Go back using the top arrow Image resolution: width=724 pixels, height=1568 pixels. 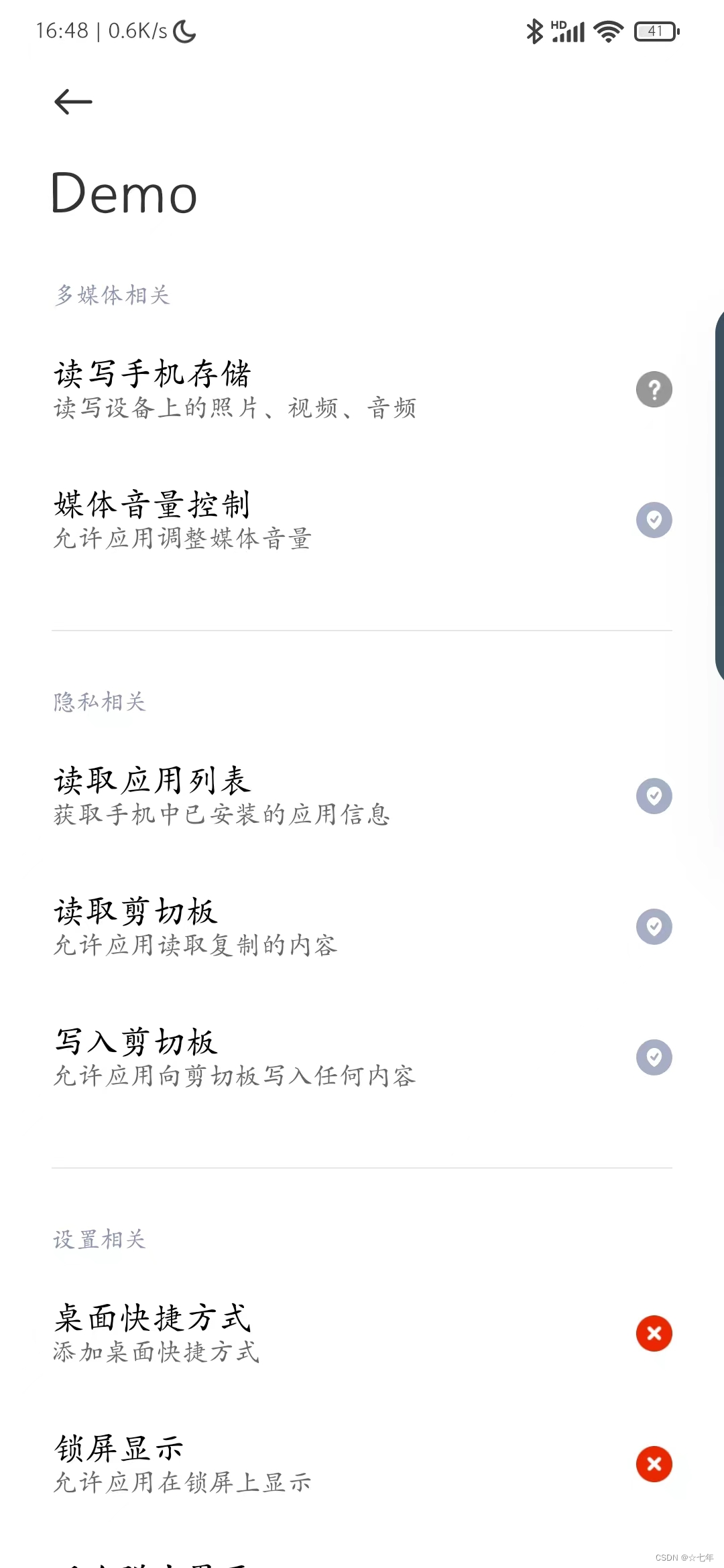coord(73,102)
